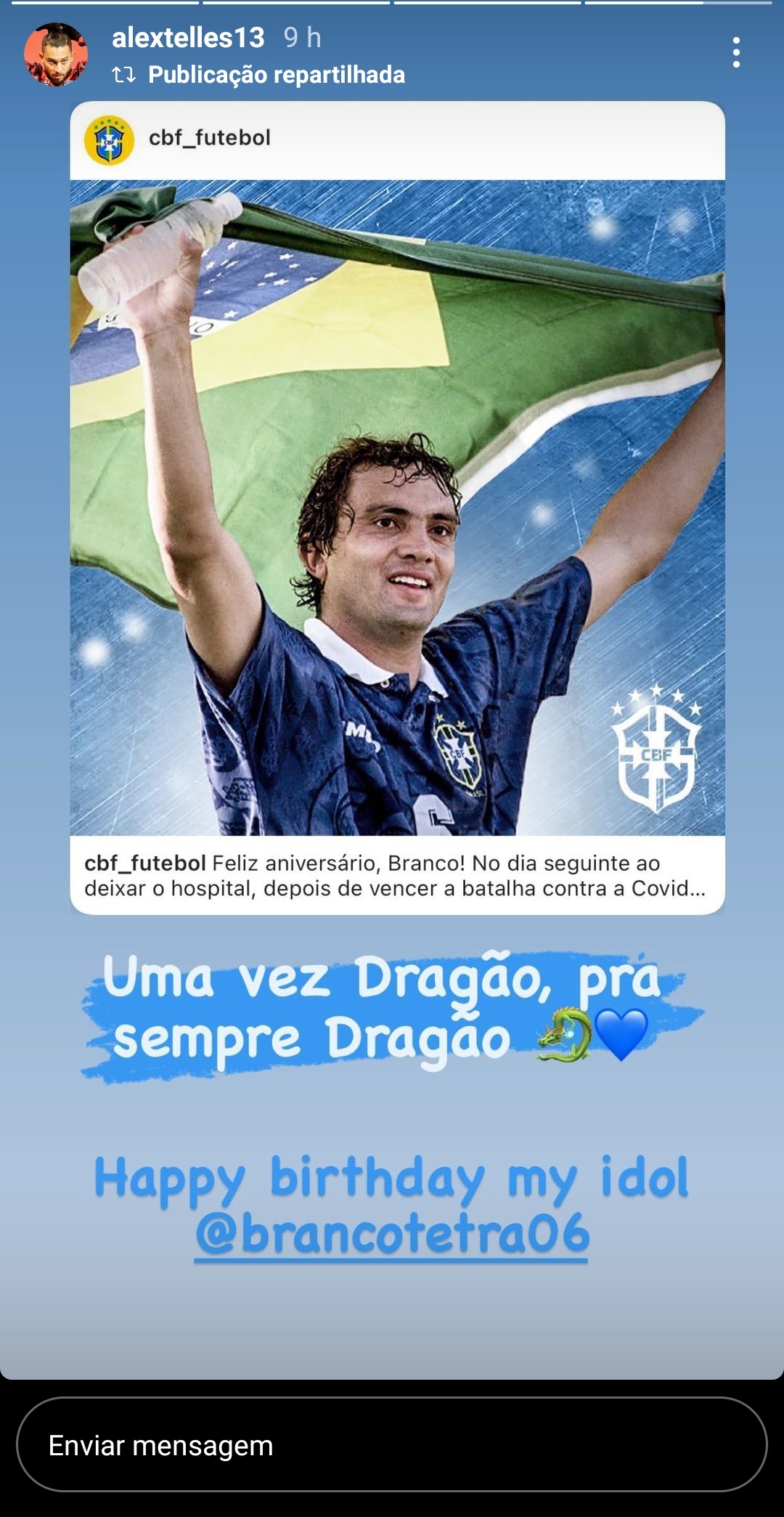Tap the alextelles13 username
This screenshot has width=784, height=1517.
188,38
